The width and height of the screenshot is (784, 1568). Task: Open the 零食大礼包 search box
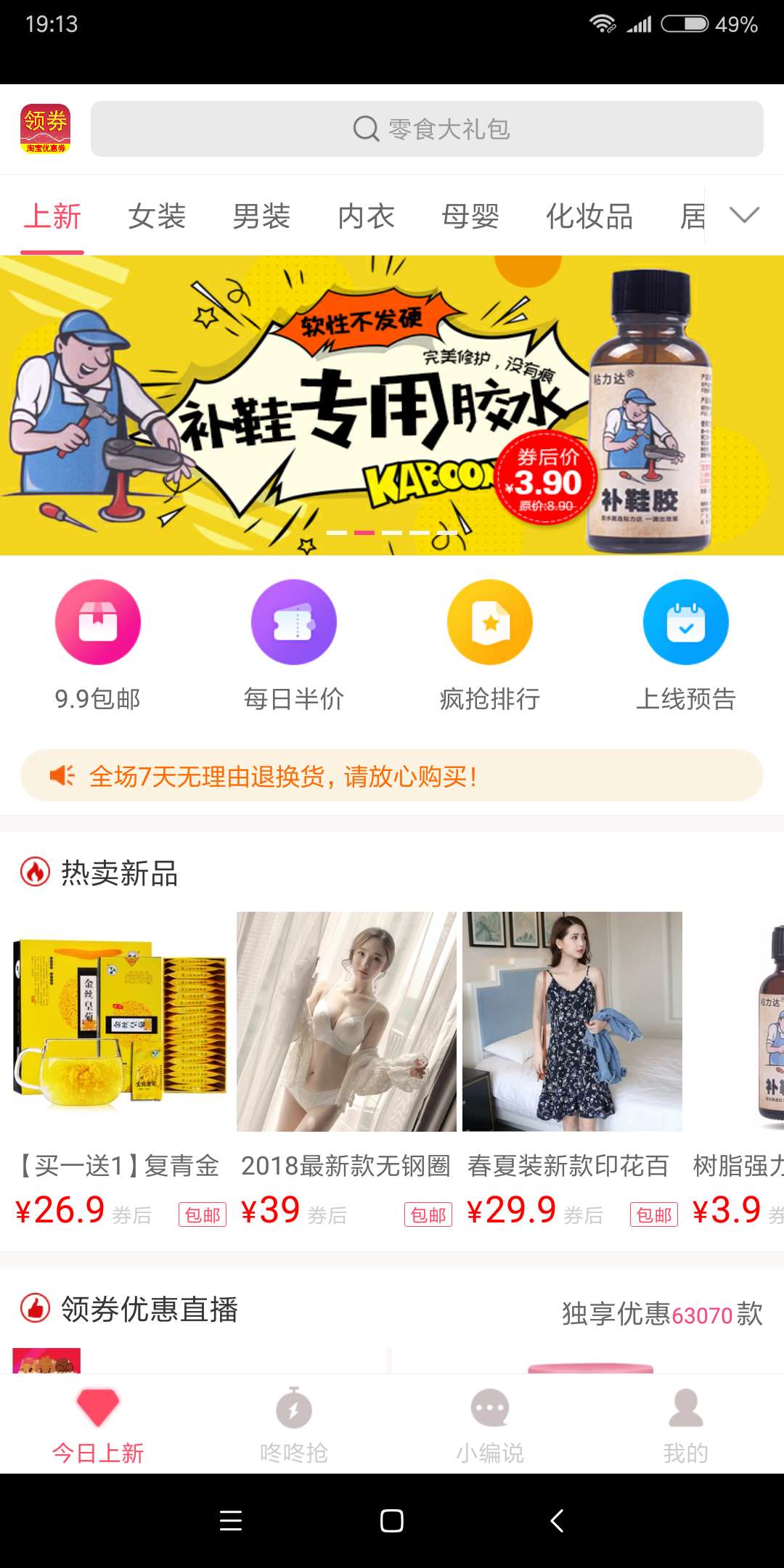pos(427,129)
